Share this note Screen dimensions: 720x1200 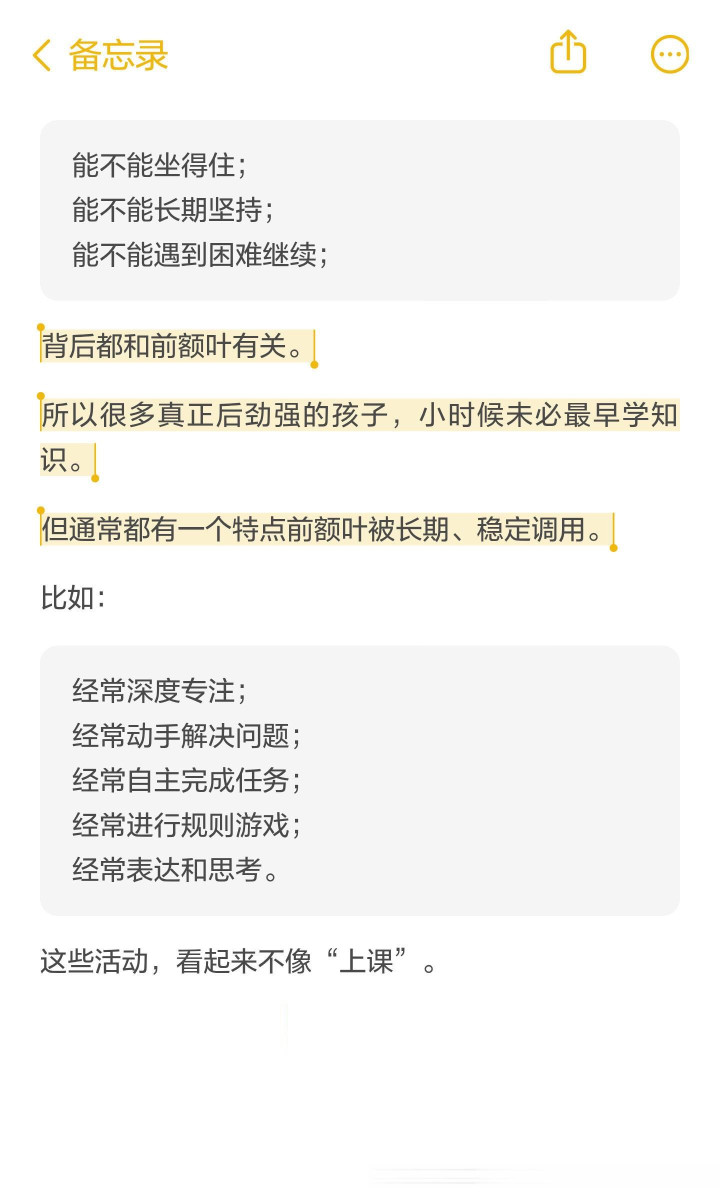click(568, 52)
